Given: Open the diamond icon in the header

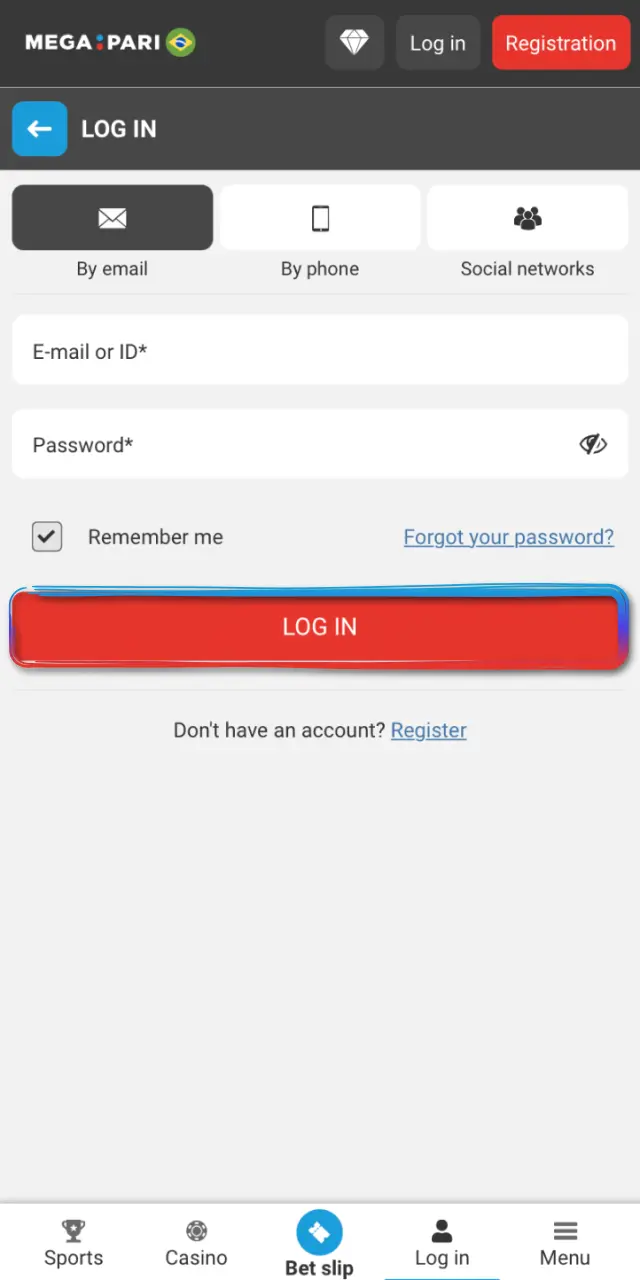Looking at the screenshot, I should click(x=354, y=43).
